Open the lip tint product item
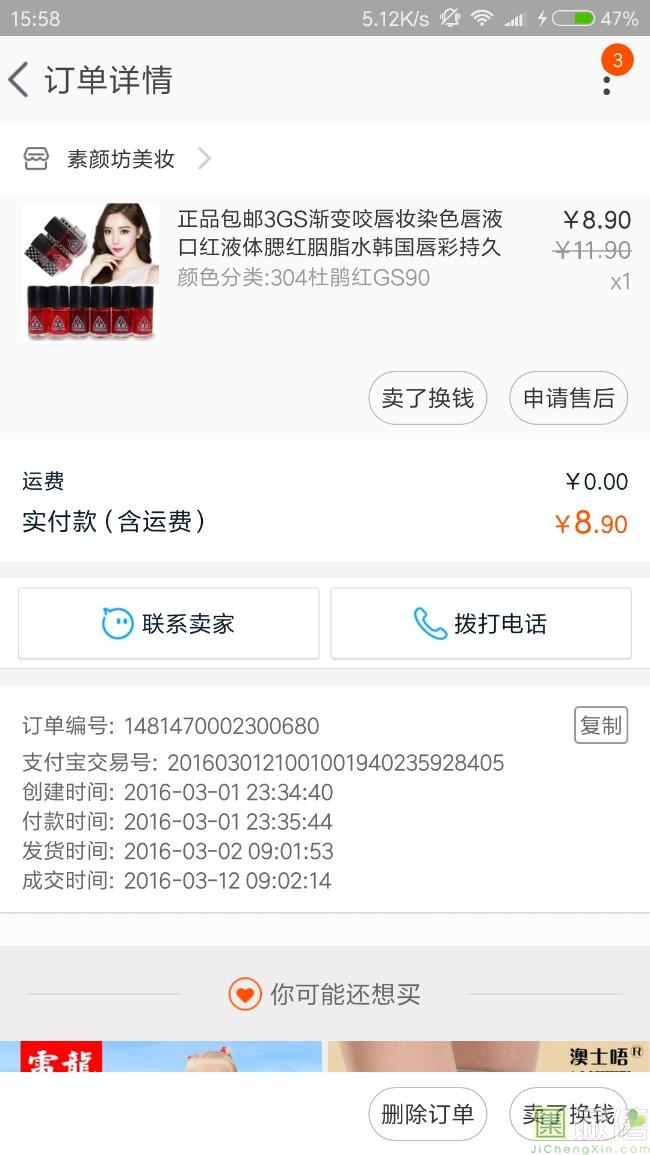Image resolution: width=650 pixels, height=1155 pixels. coord(325,273)
